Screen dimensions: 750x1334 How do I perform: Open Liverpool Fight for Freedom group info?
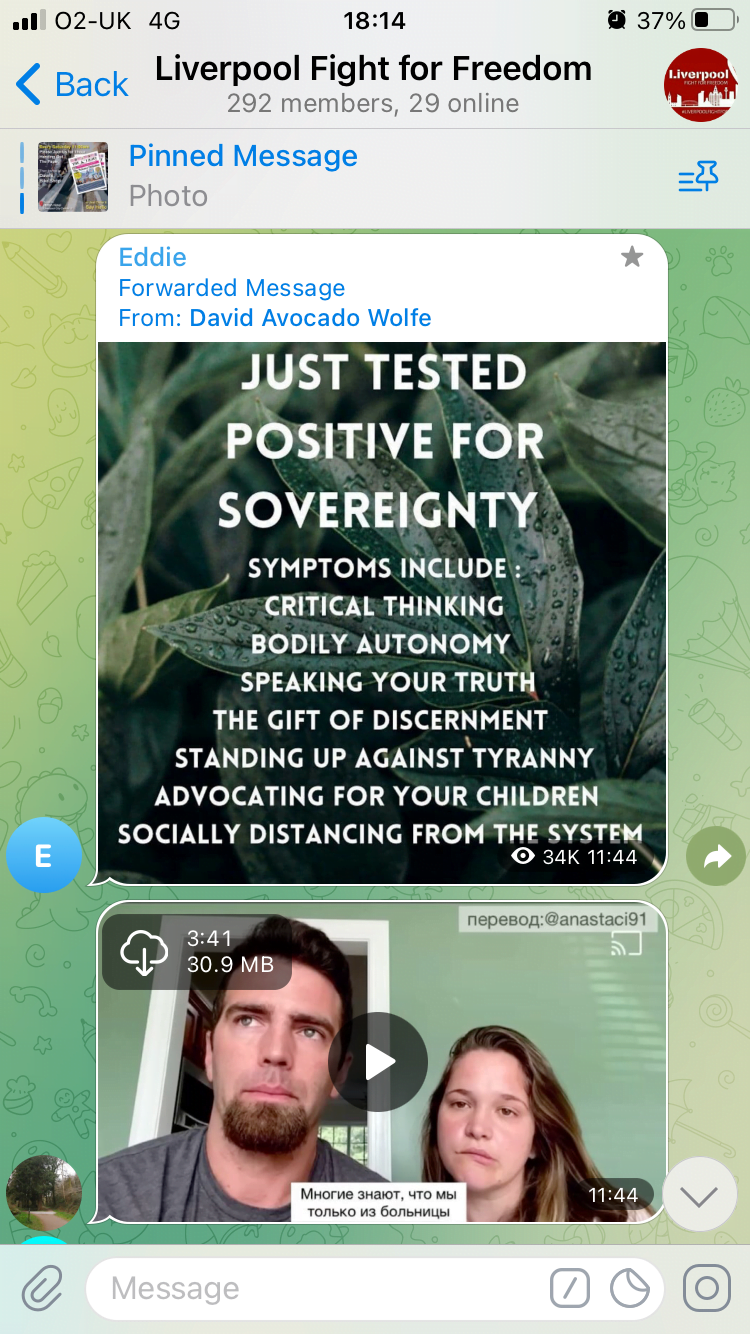373,84
